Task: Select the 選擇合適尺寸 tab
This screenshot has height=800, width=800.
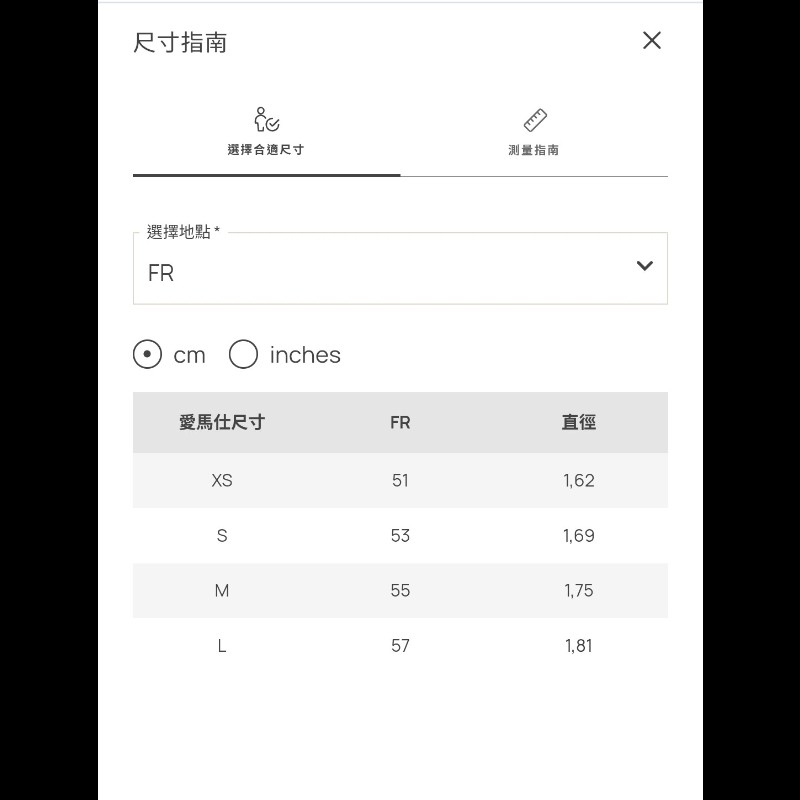Action: coord(266,133)
